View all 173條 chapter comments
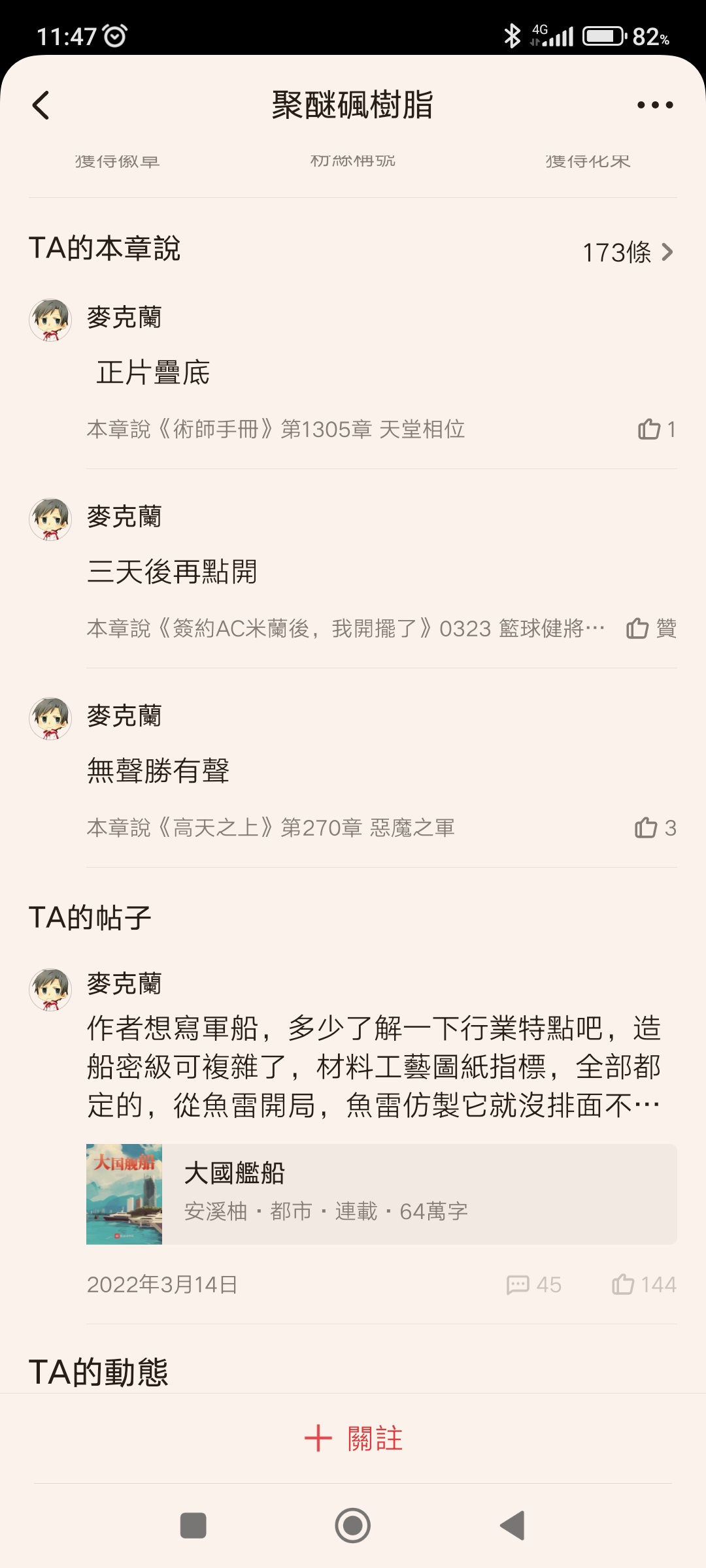 [x=627, y=252]
